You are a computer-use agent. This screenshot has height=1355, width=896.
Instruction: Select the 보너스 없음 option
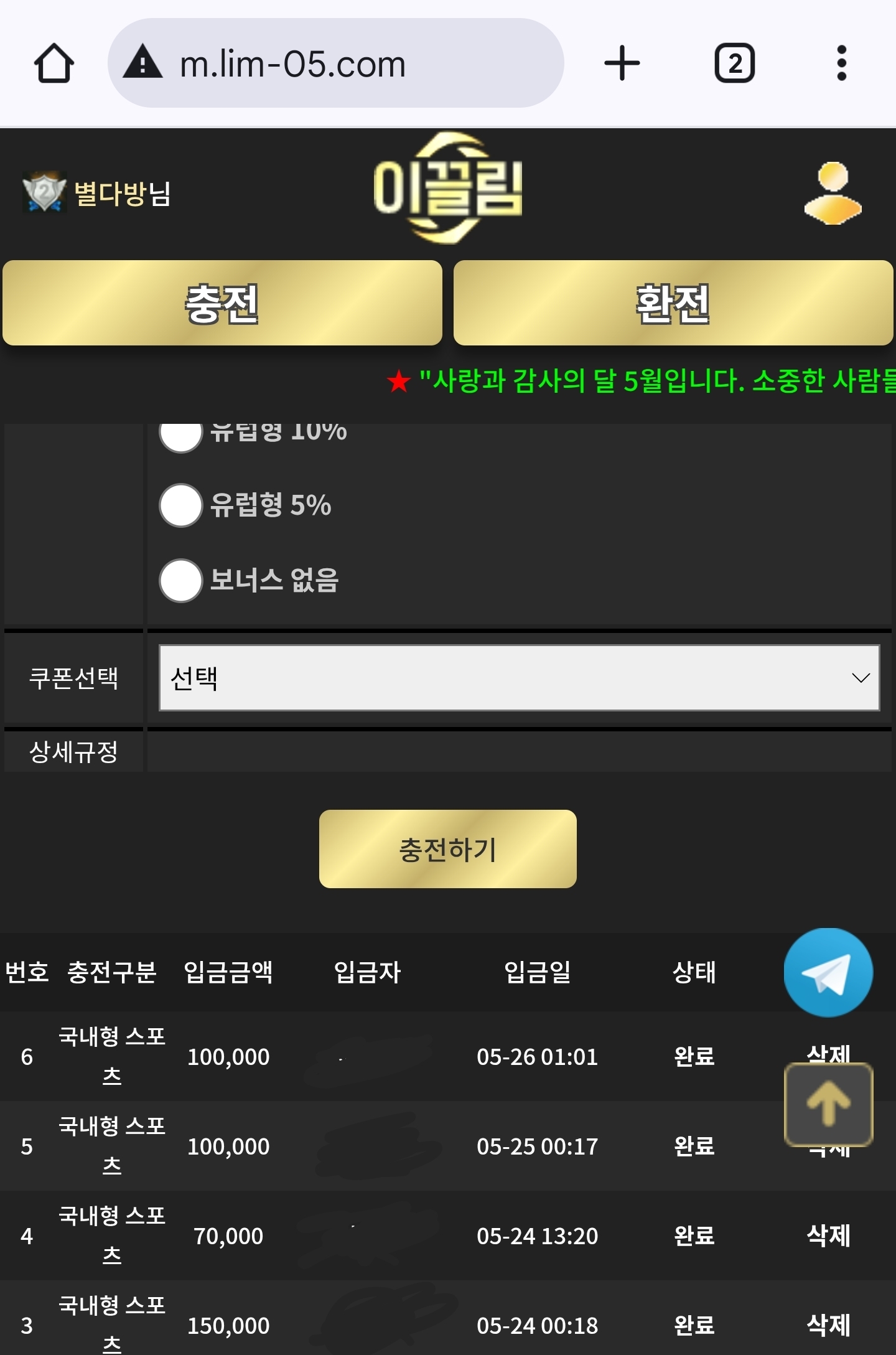[x=181, y=581]
